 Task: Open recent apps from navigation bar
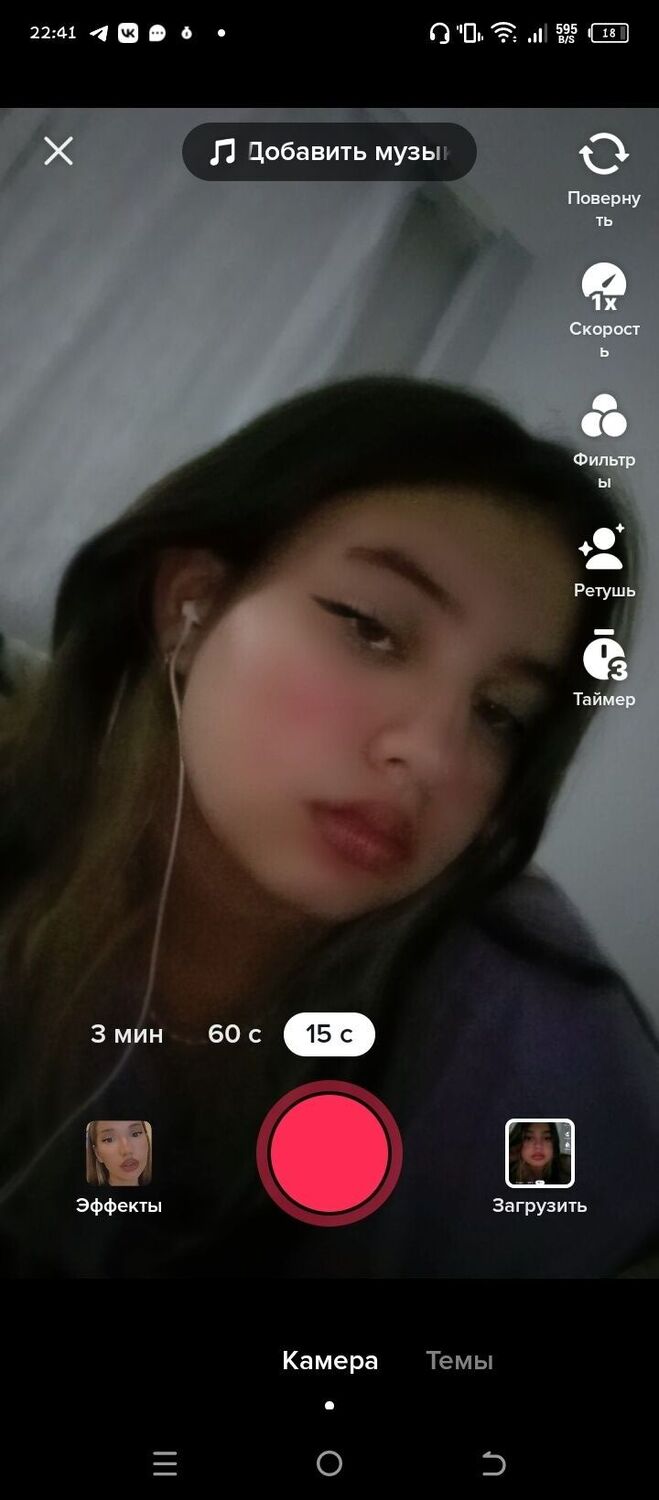coord(165,1464)
